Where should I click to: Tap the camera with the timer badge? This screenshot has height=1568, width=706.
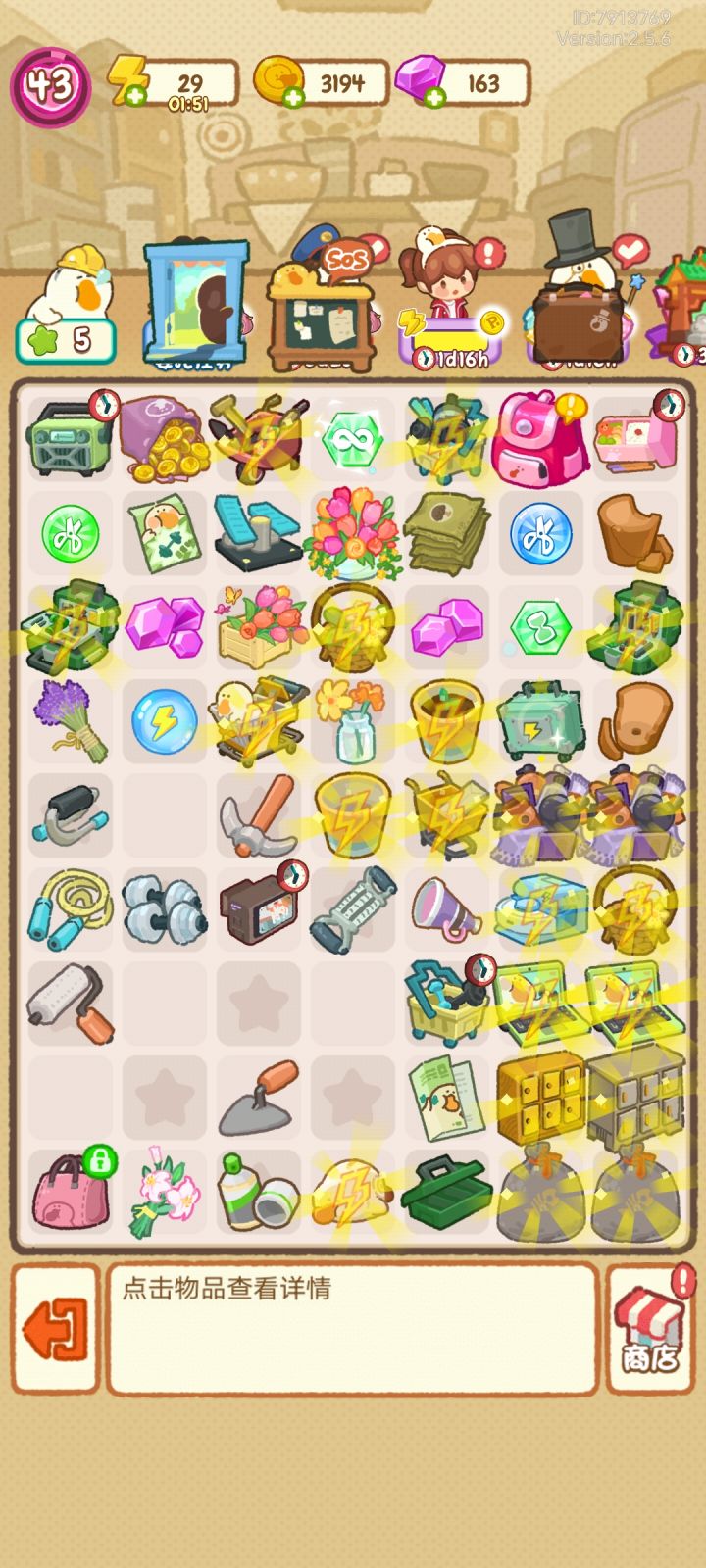256,911
